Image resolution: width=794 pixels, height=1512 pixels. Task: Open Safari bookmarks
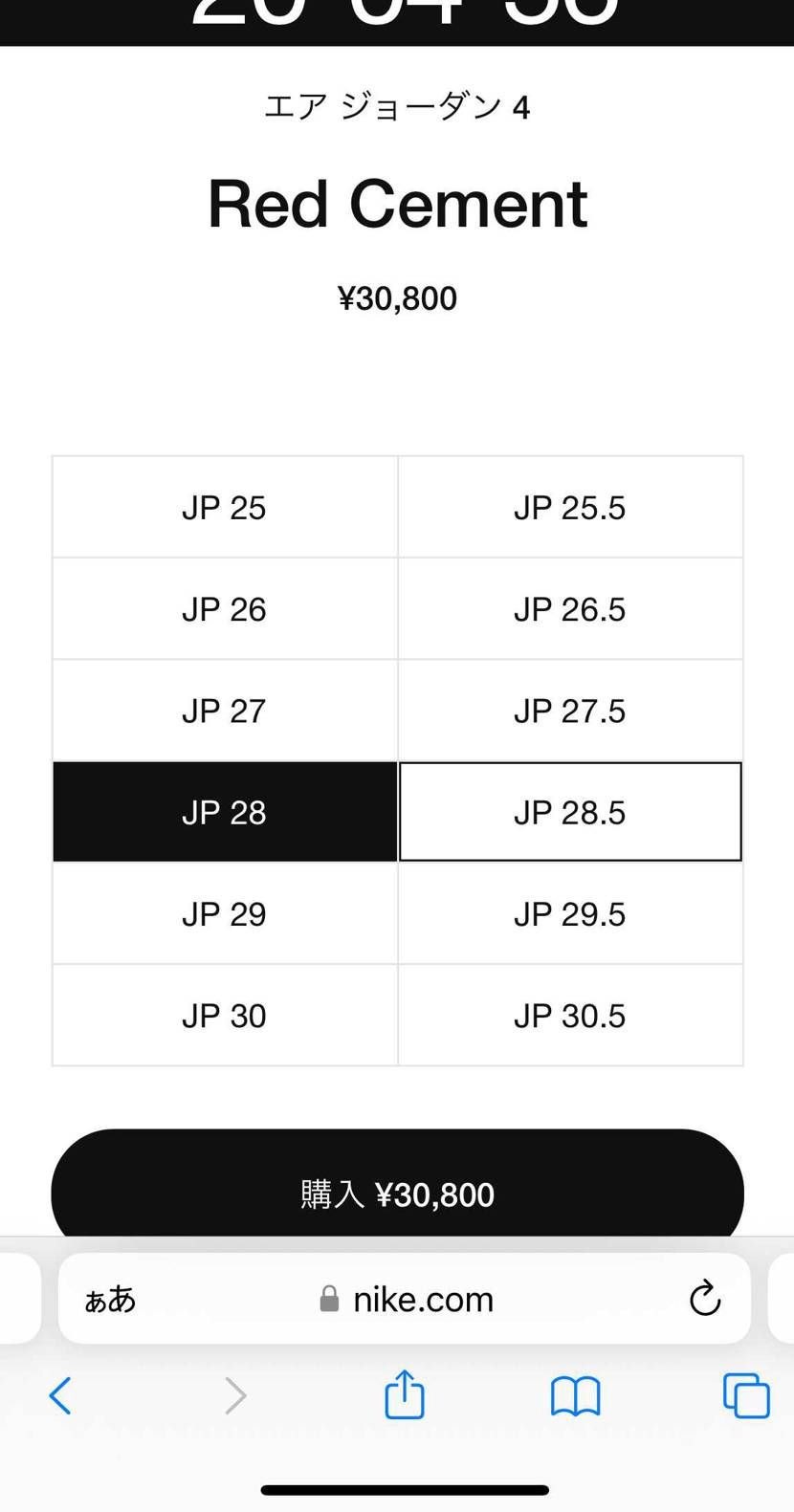pyautogui.click(x=575, y=1396)
